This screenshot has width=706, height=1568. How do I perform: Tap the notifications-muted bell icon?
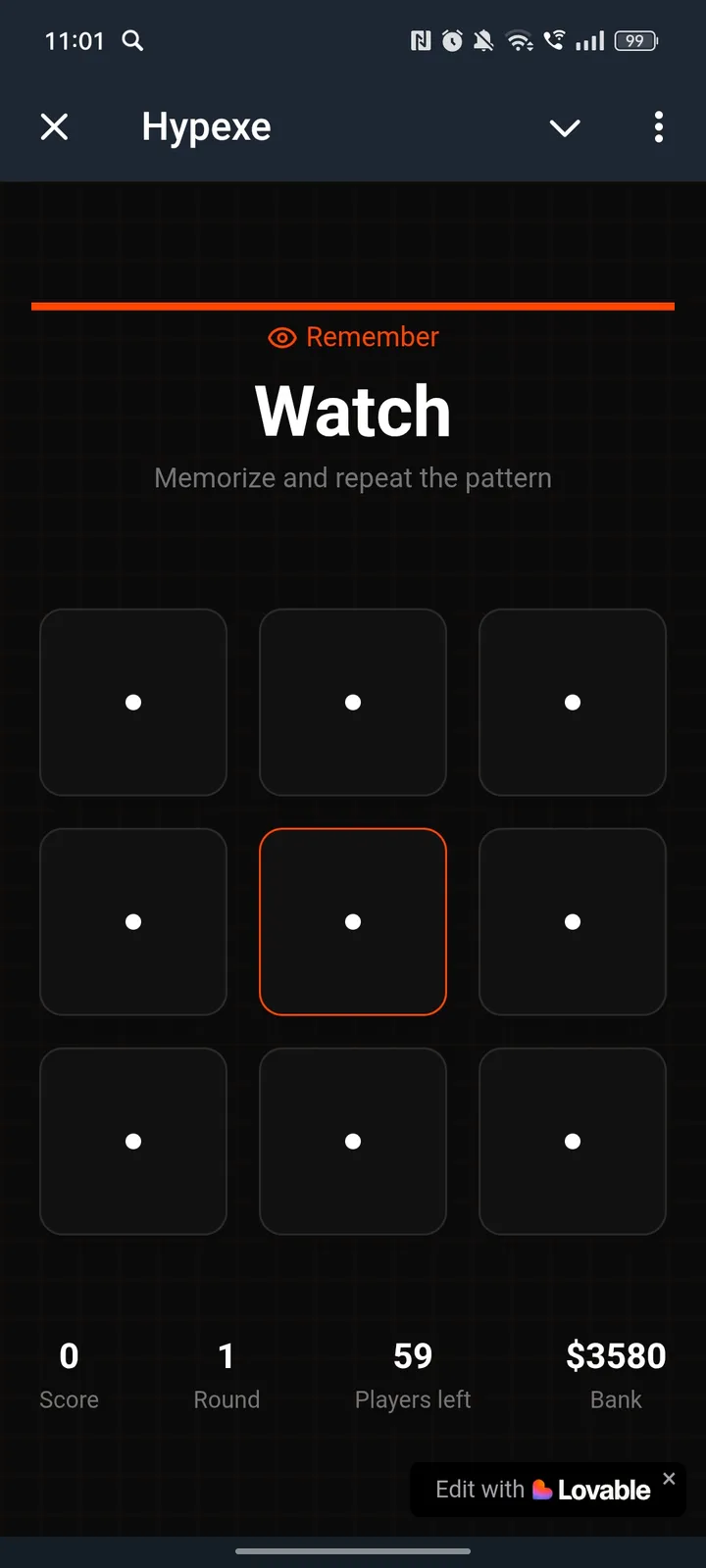pos(482,41)
